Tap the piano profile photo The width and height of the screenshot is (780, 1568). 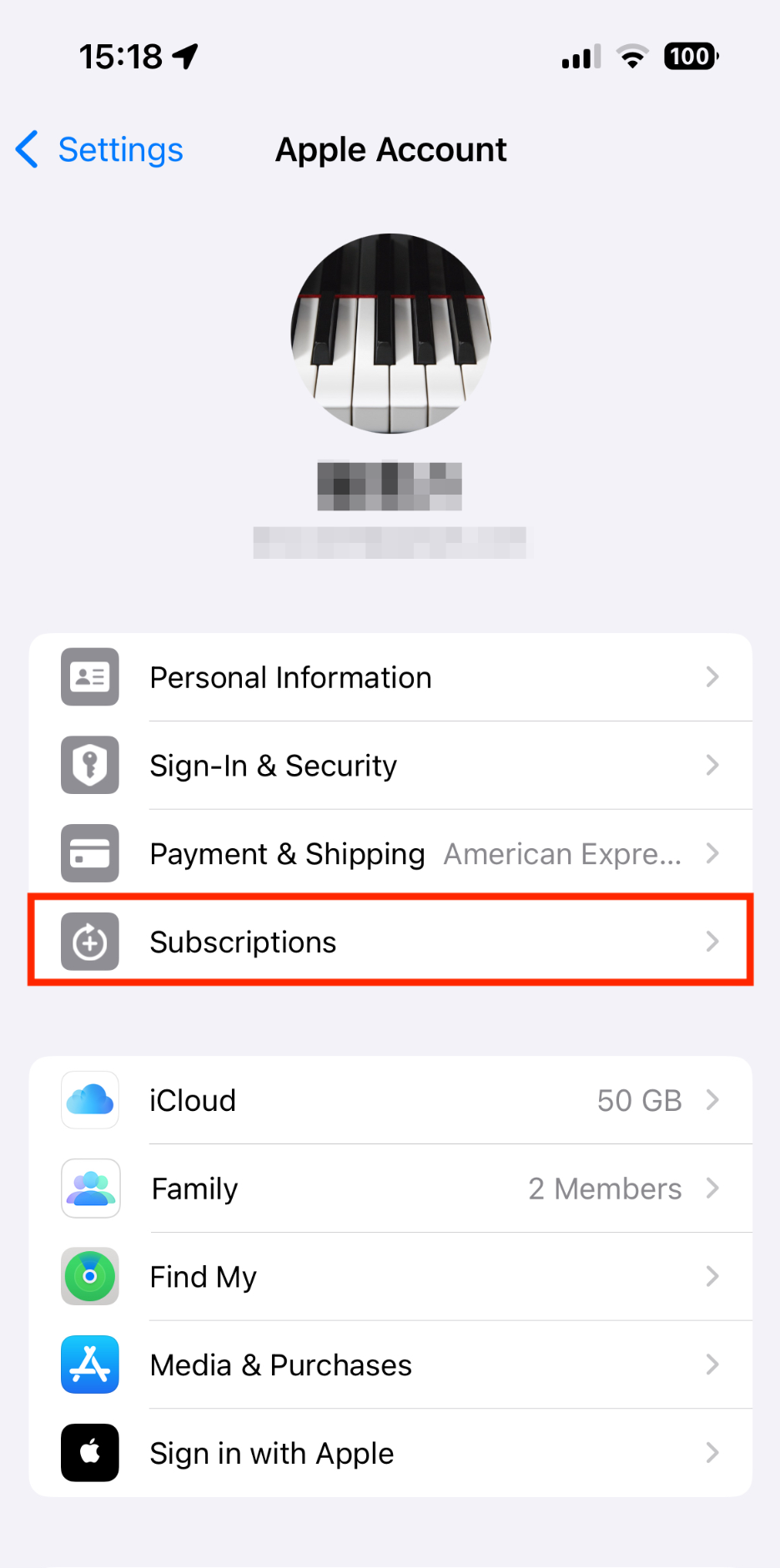tap(390, 334)
